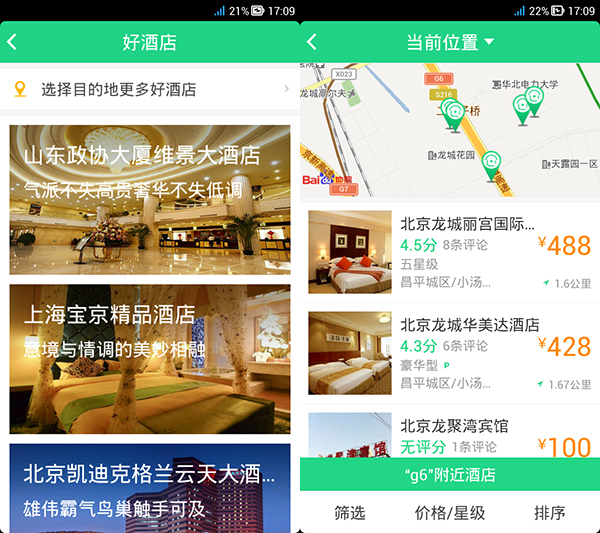Open the 排序 sort options
600x533 pixels.
point(550,512)
